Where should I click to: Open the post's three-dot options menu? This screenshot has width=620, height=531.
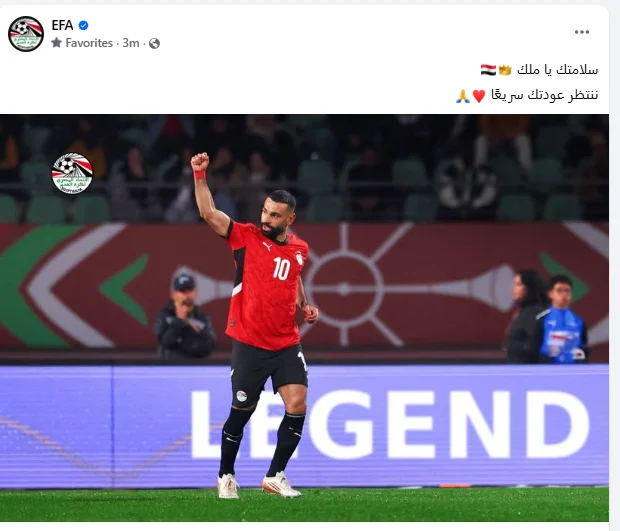pos(581,32)
